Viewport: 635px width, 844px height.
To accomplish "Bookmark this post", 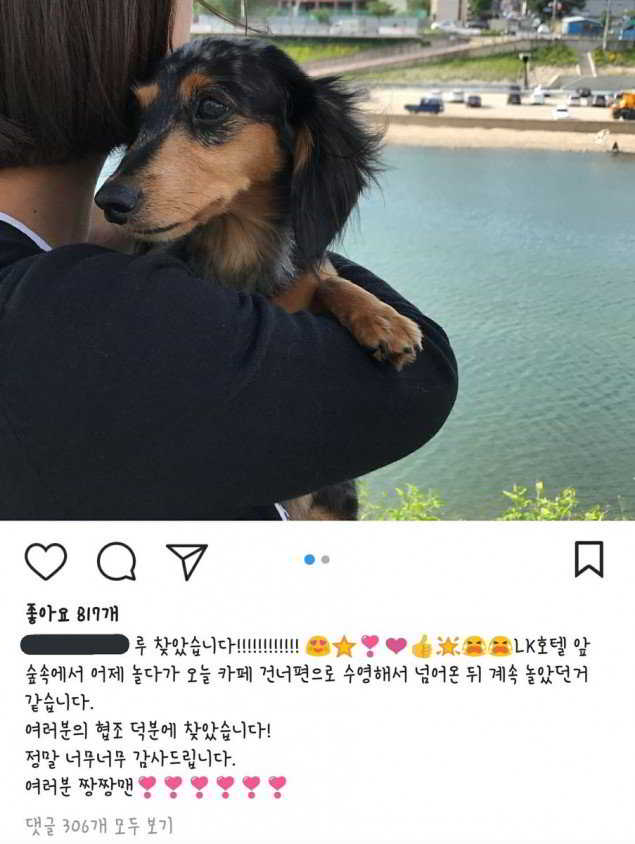I will [x=589, y=559].
